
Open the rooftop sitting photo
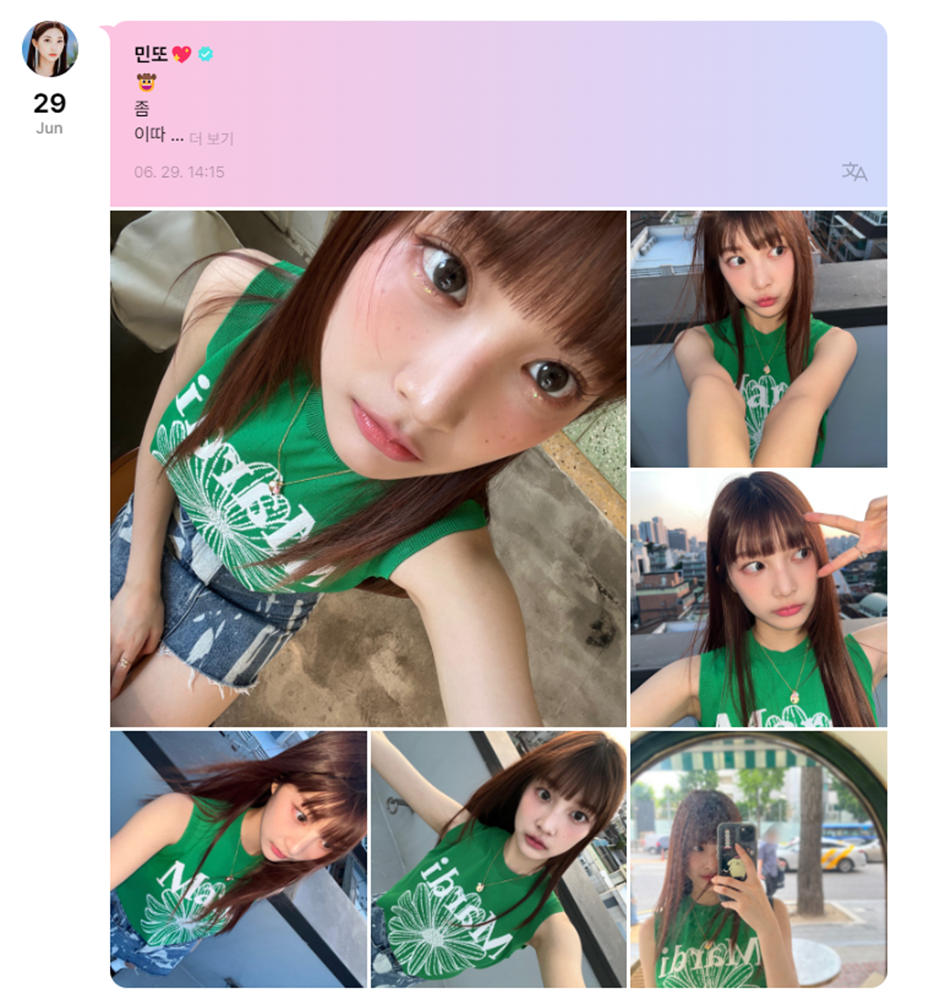758,338
